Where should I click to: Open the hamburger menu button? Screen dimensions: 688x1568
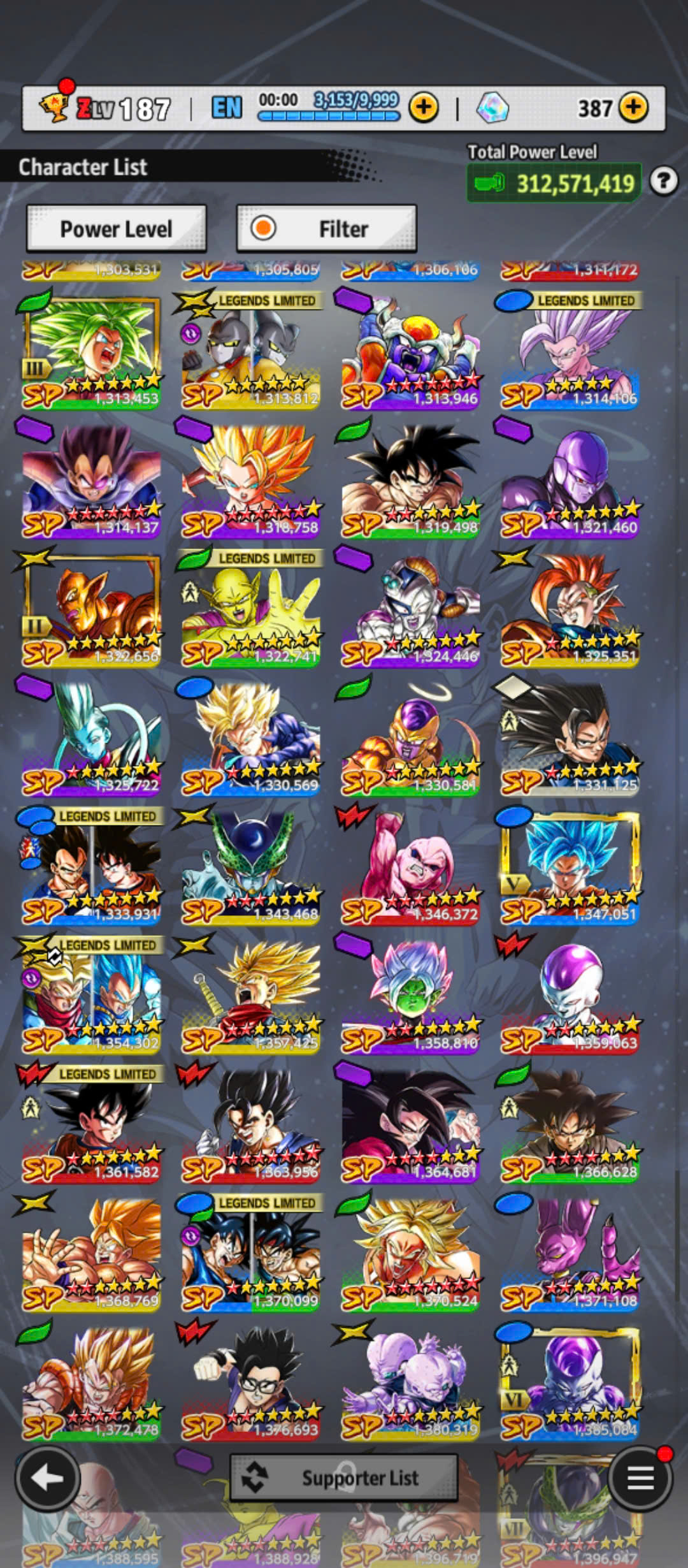tap(640, 1479)
